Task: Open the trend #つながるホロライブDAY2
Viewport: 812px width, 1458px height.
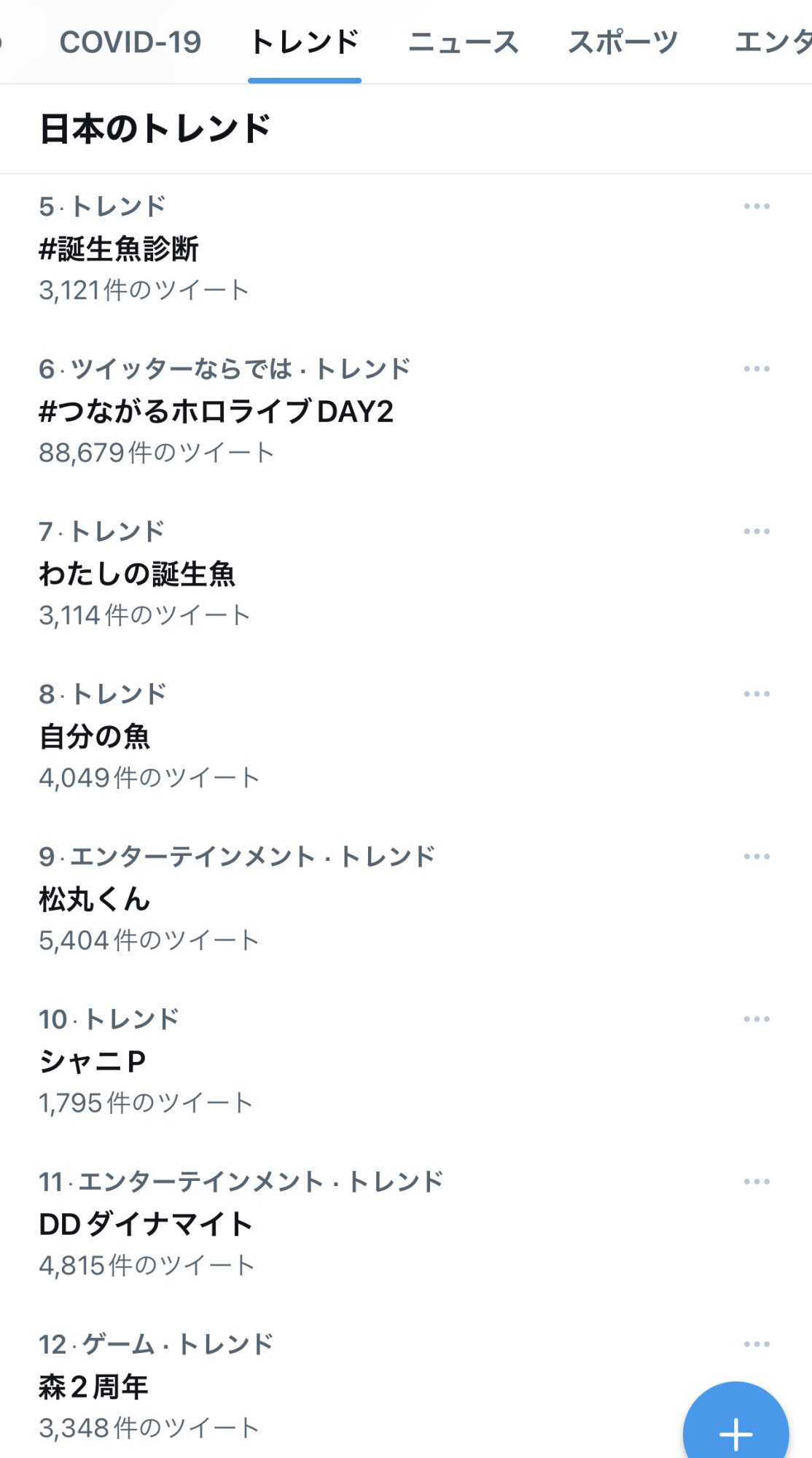Action: (406, 411)
